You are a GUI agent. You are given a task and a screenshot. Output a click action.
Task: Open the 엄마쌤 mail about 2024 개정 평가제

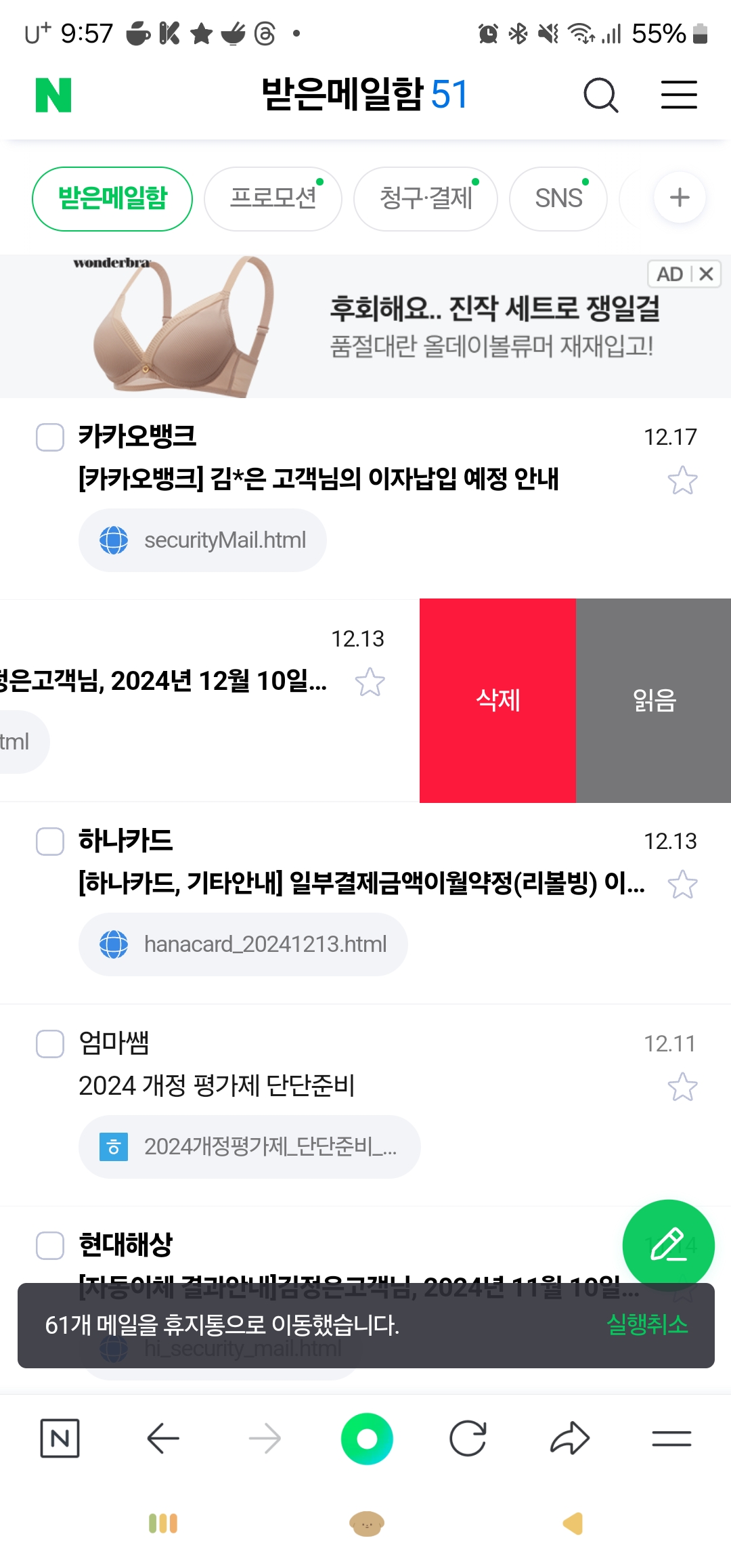(217, 1085)
